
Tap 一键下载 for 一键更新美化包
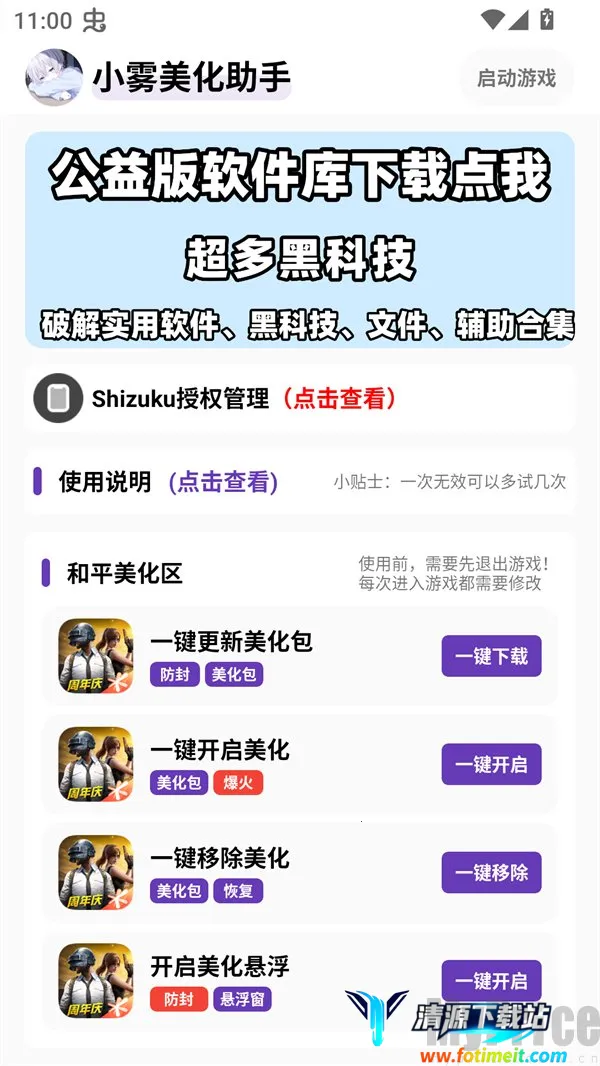pos(491,656)
